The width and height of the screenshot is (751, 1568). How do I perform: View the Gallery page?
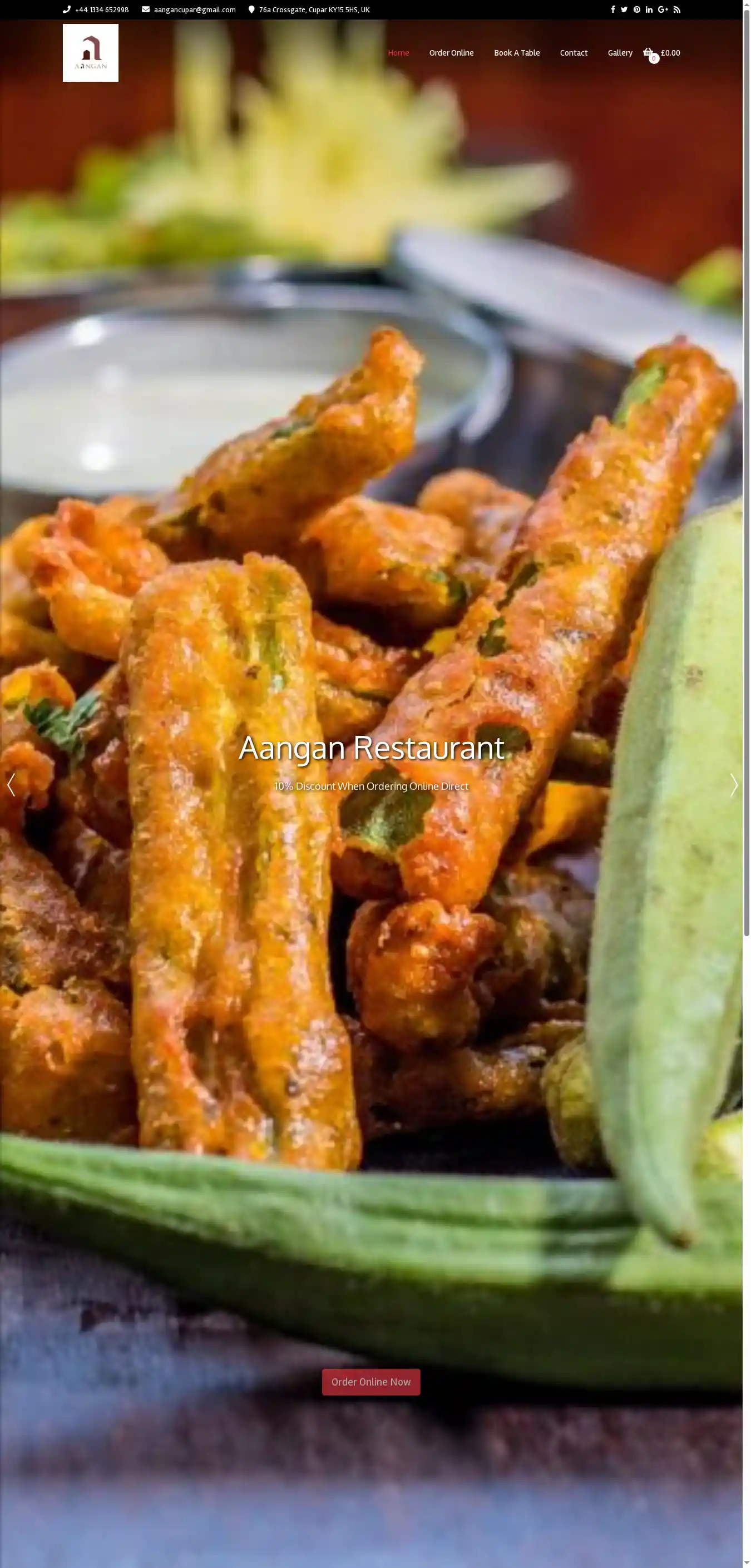620,53
